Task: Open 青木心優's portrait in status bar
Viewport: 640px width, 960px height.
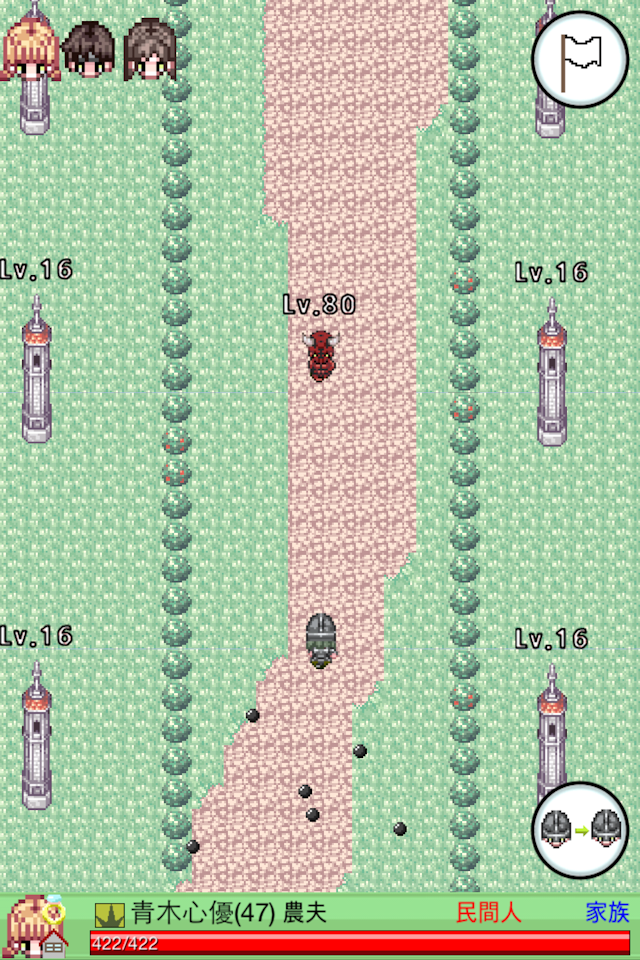Action: (38, 926)
